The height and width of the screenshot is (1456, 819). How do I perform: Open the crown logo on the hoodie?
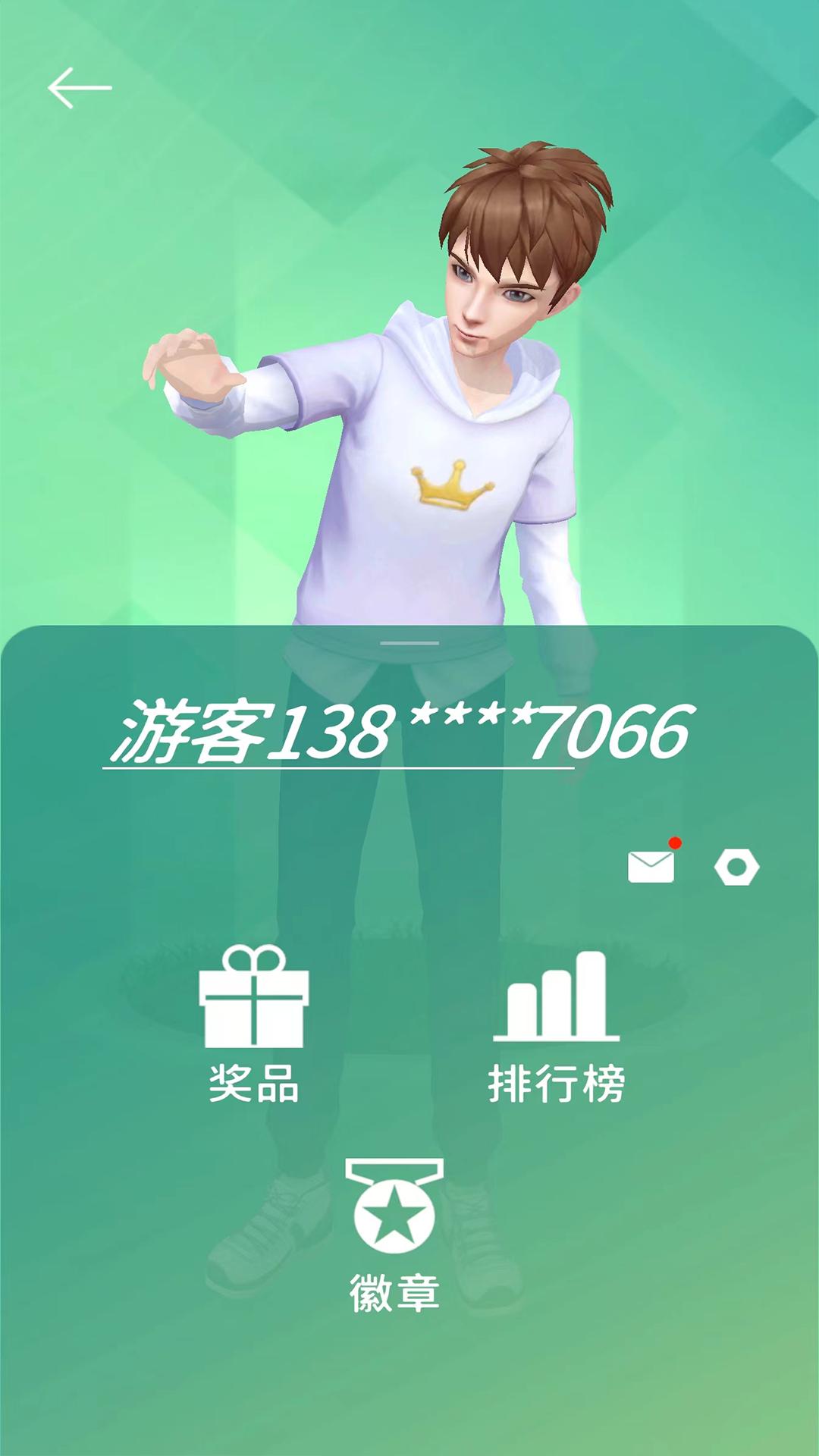(x=453, y=485)
